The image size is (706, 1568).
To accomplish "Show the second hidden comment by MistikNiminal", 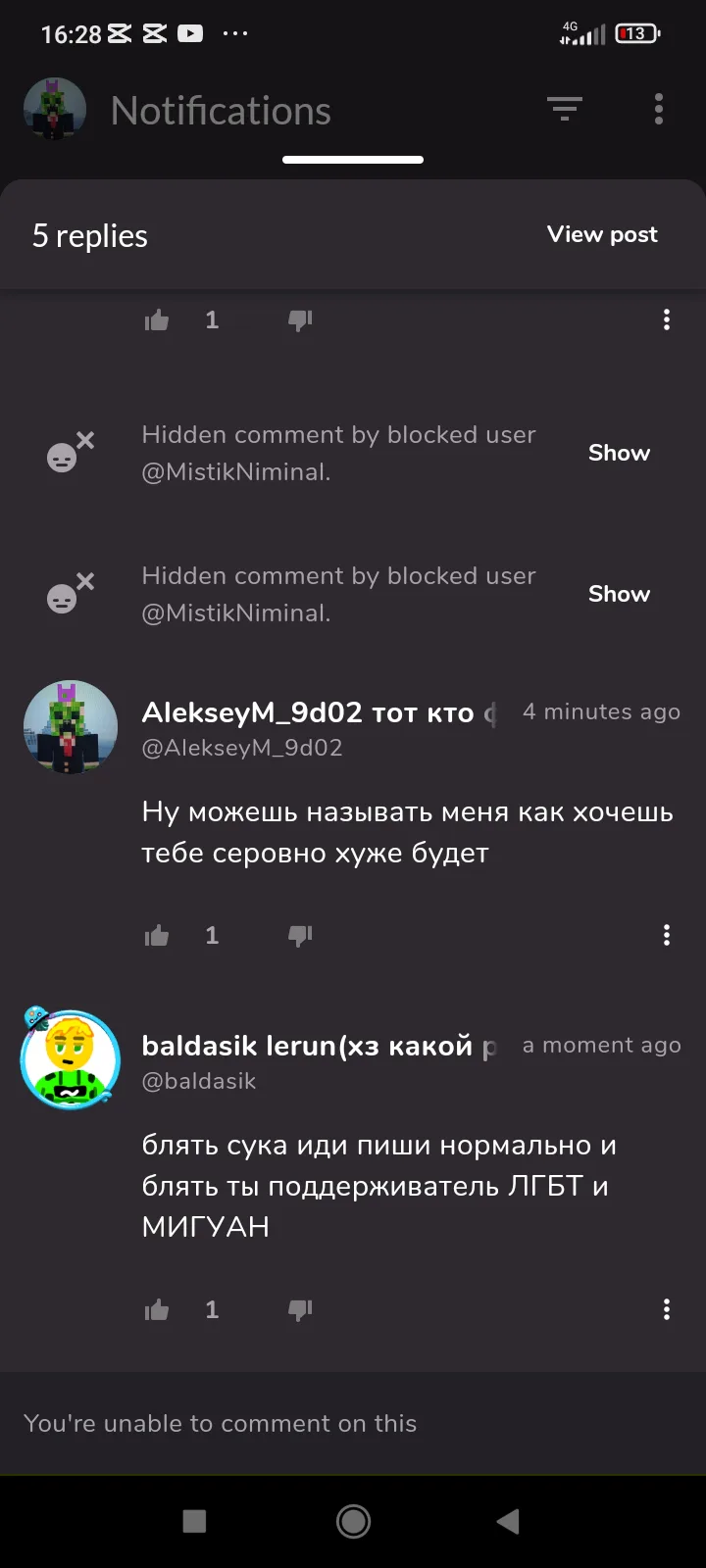I will [619, 594].
